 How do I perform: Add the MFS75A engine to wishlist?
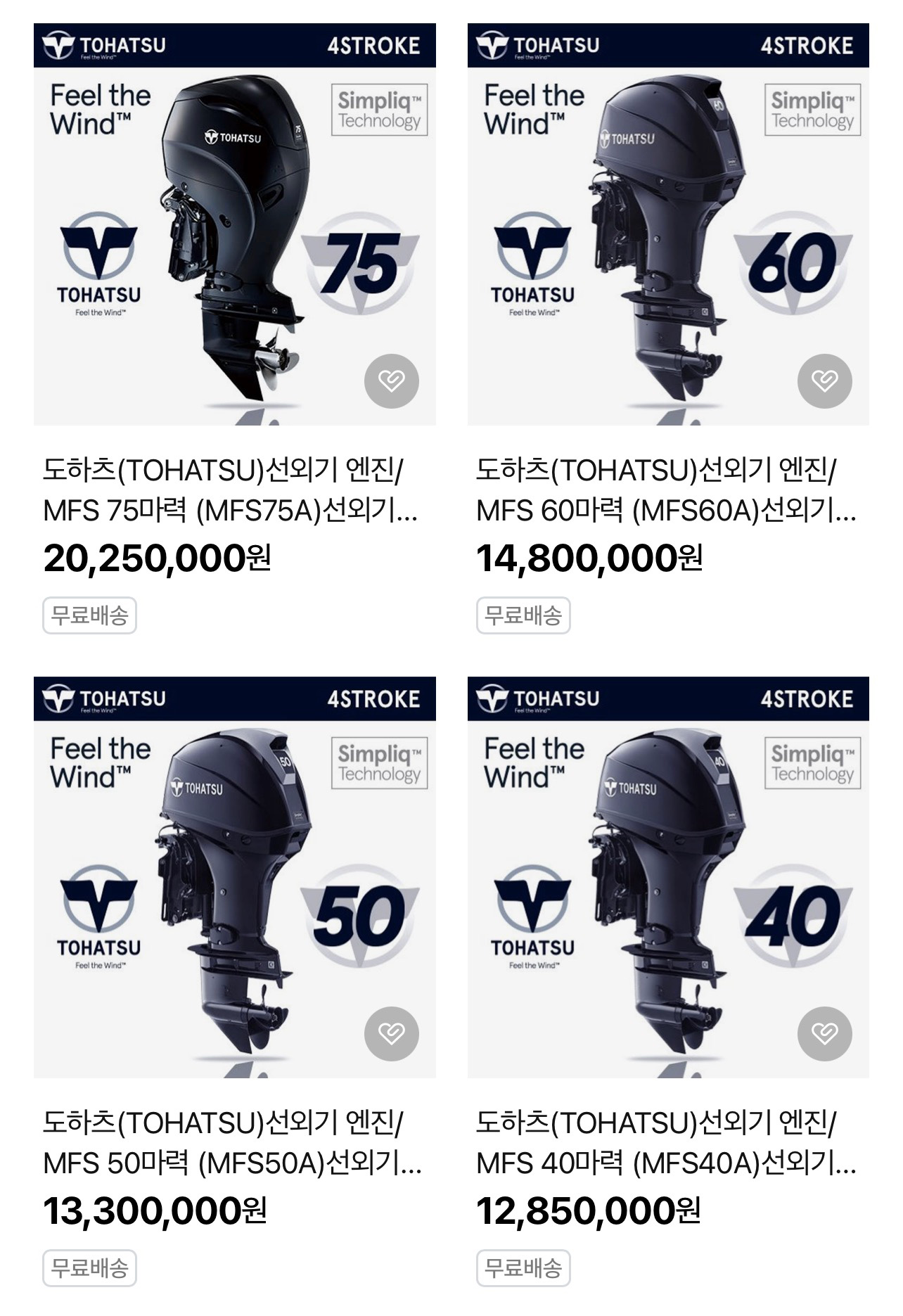392,381
